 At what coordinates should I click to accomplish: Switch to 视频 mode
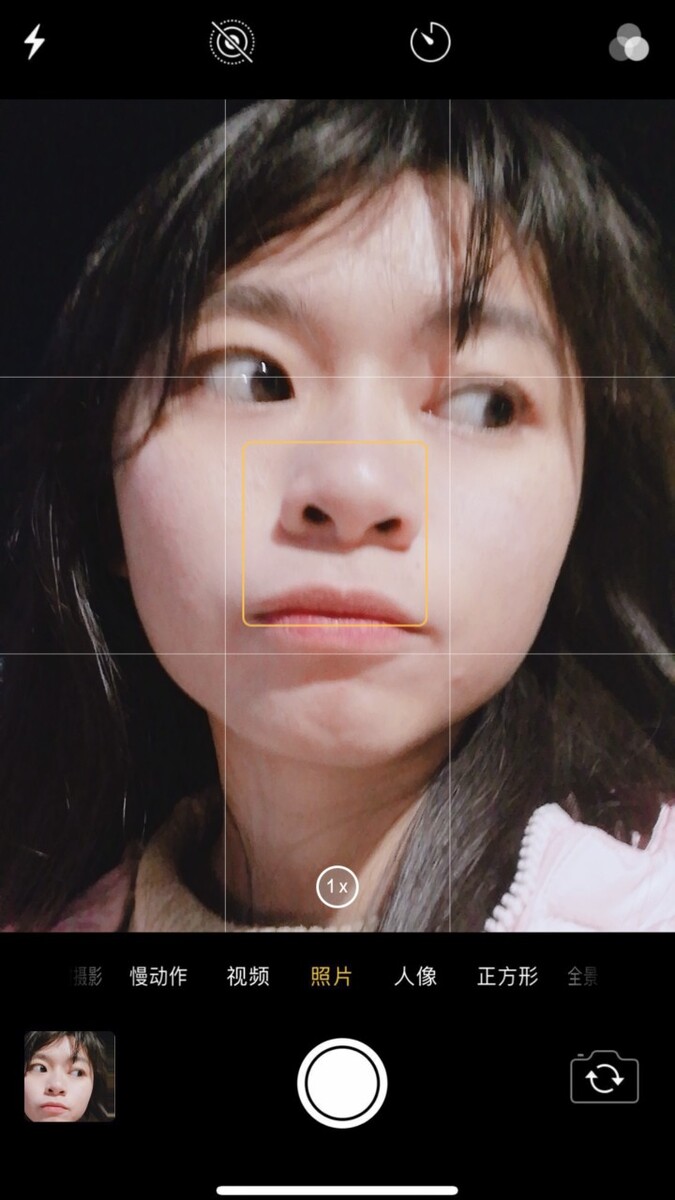pos(247,977)
